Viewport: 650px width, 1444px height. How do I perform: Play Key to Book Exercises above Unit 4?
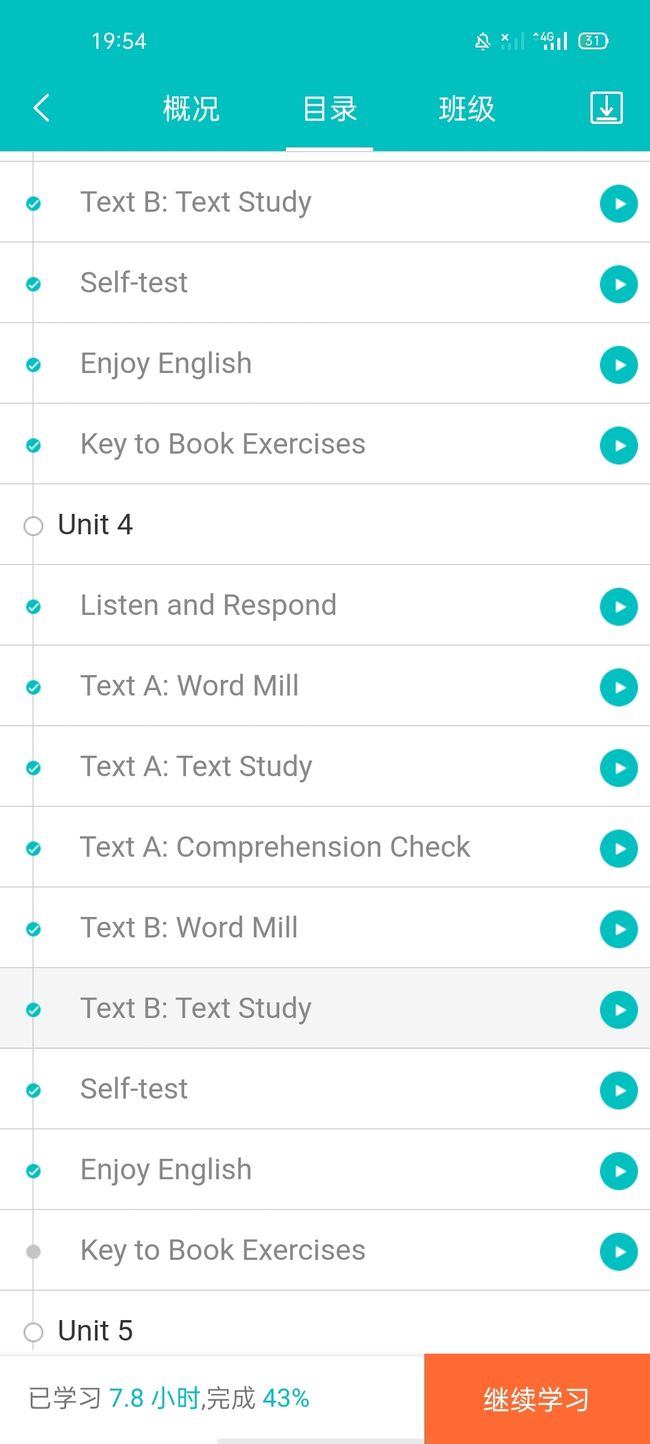click(x=619, y=445)
